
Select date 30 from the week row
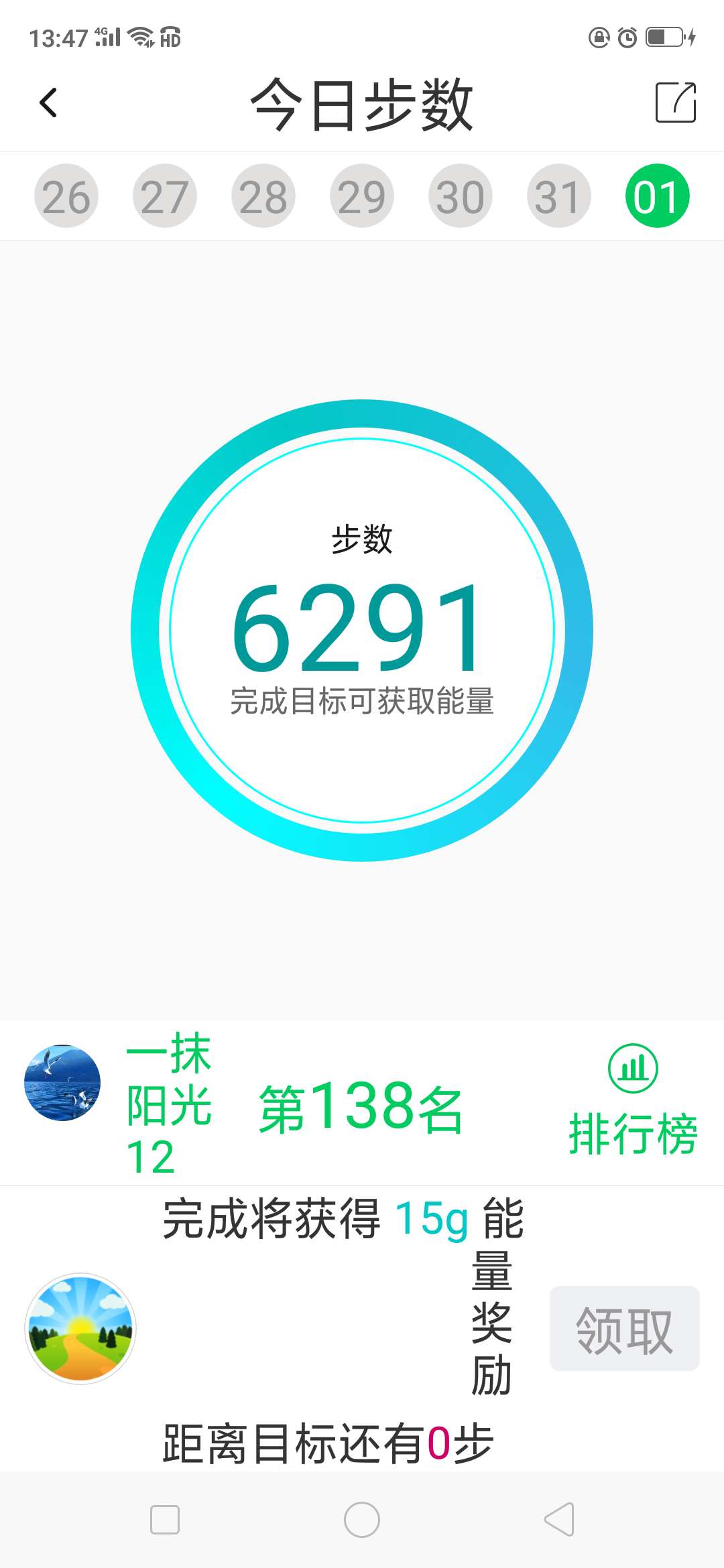[461, 195]
